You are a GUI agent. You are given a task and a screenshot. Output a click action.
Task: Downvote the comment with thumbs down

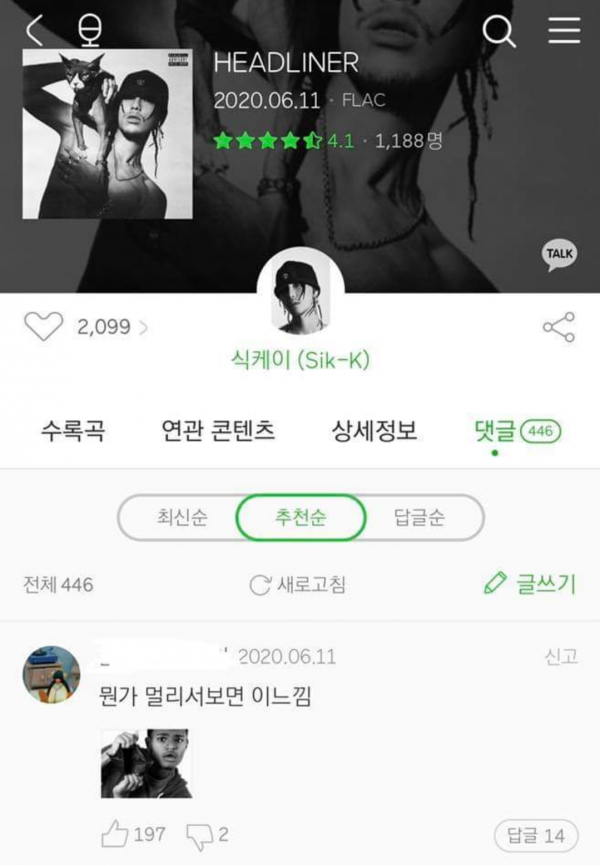201,832
